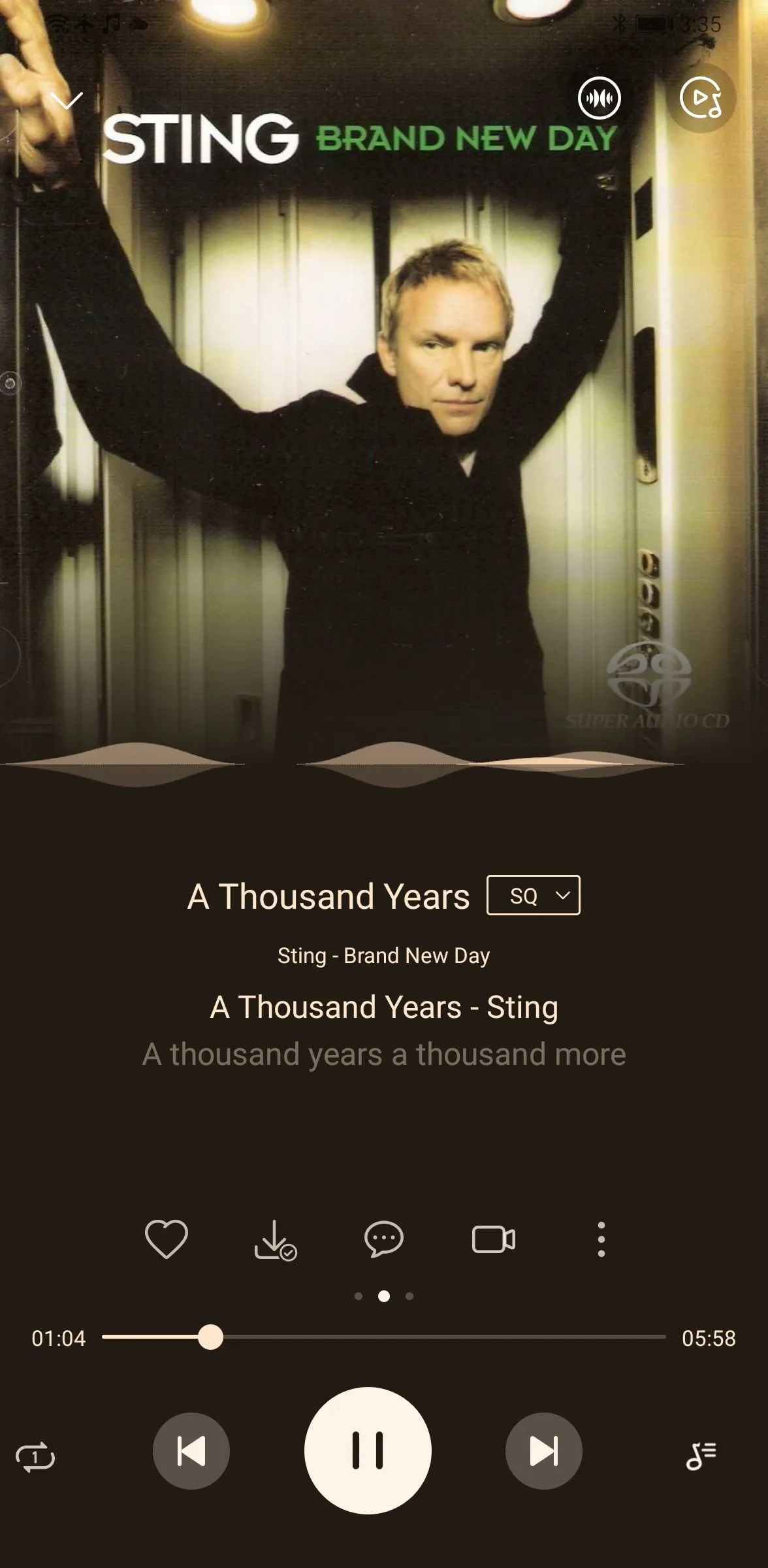Tap the playback progress slider
768x1568 pixels.
click(x=384, y=1337)
